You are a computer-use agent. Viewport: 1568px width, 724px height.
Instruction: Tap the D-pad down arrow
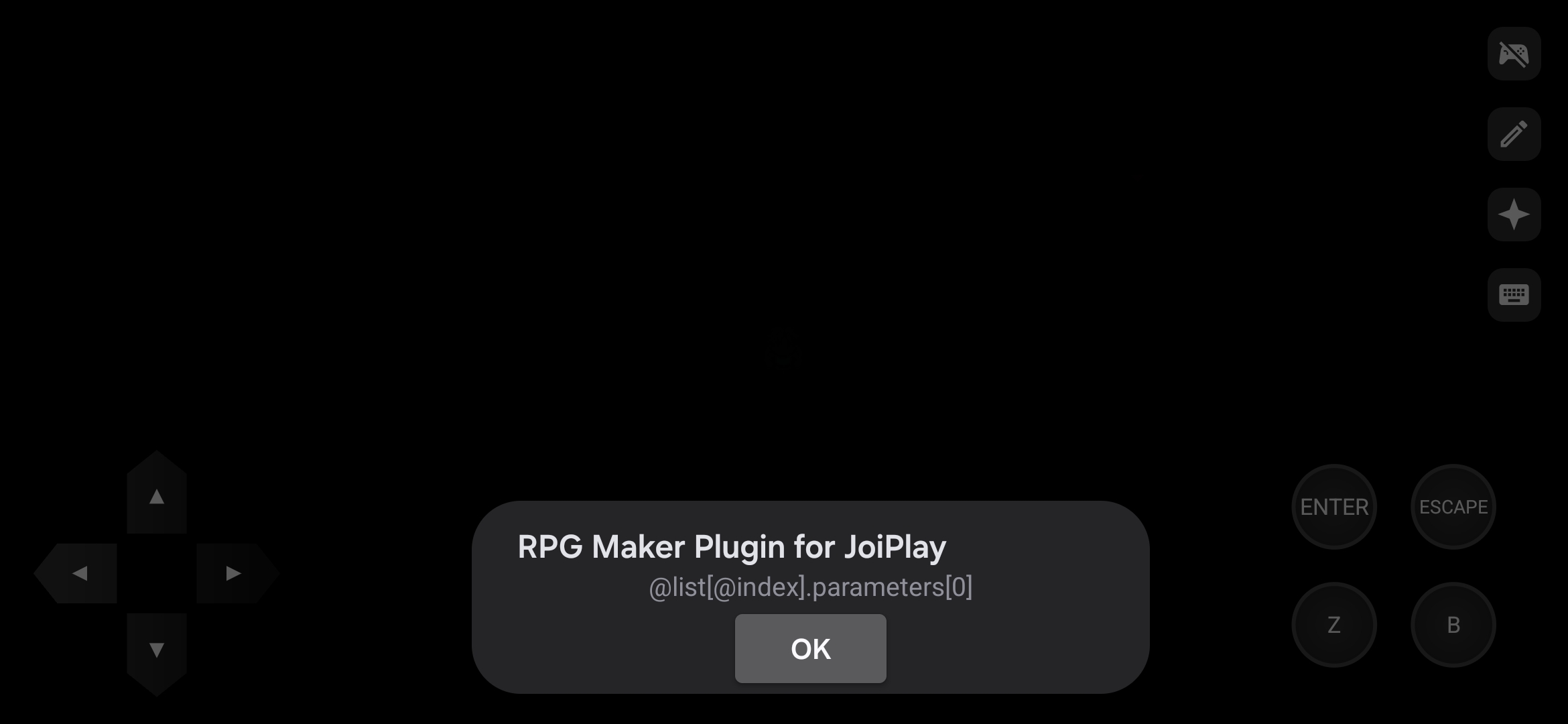click(x=156, y=650)
